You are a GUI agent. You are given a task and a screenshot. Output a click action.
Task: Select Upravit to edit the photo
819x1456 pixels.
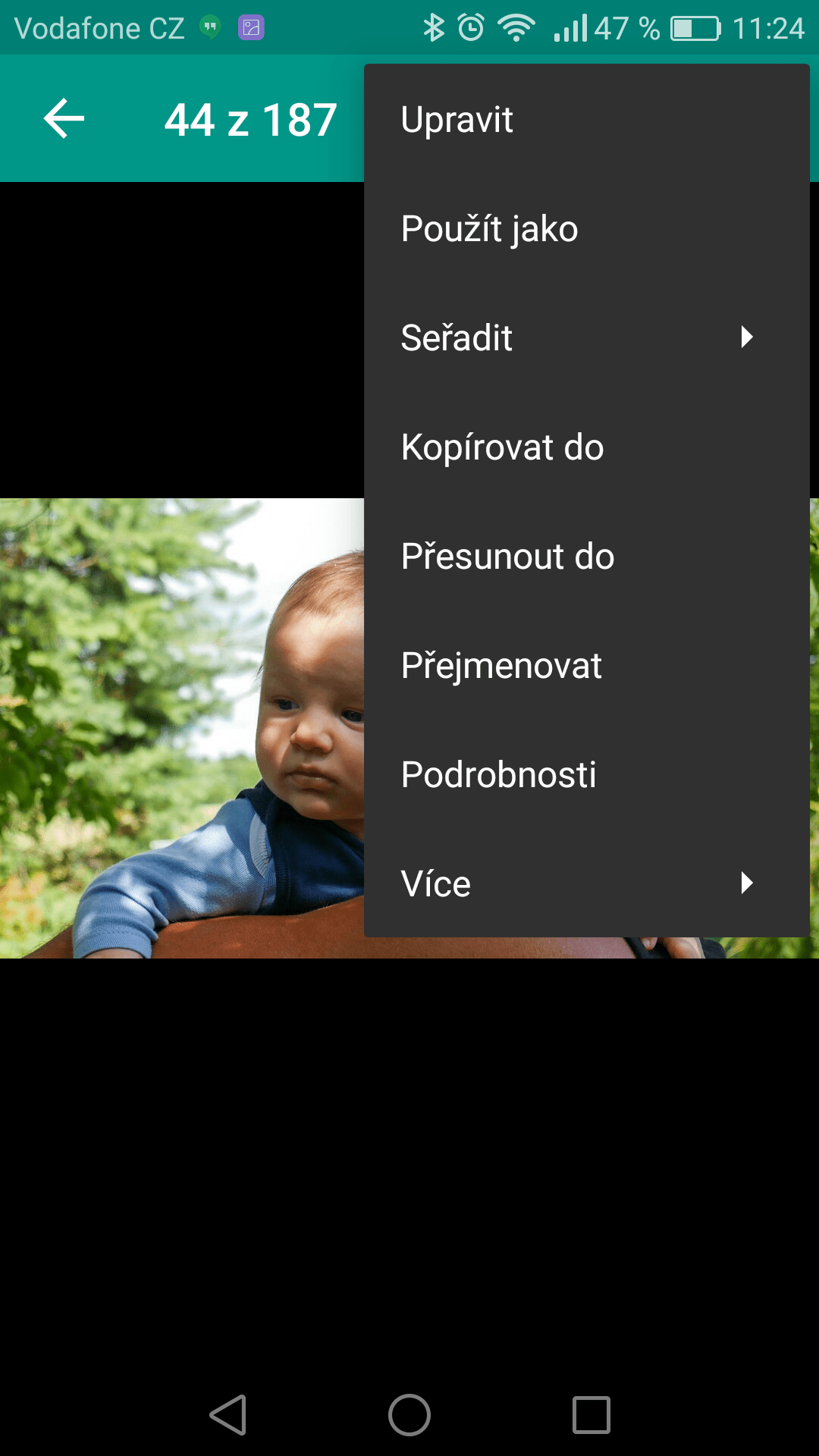[587, 119]
